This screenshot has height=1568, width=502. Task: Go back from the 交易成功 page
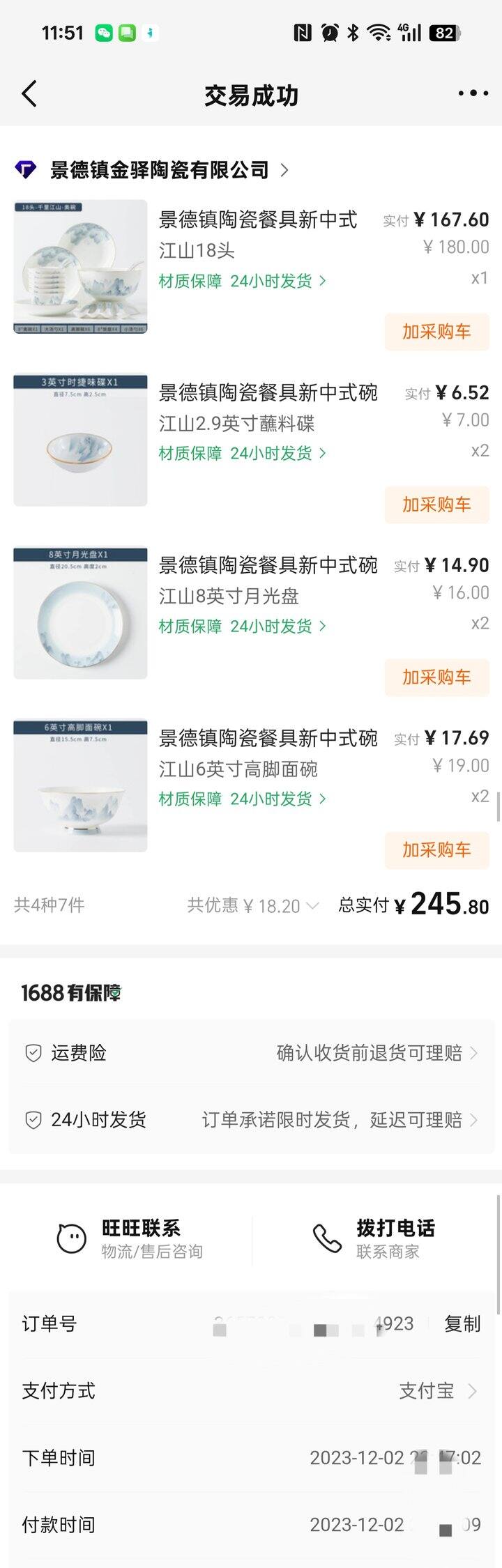[x=29, y=94]
